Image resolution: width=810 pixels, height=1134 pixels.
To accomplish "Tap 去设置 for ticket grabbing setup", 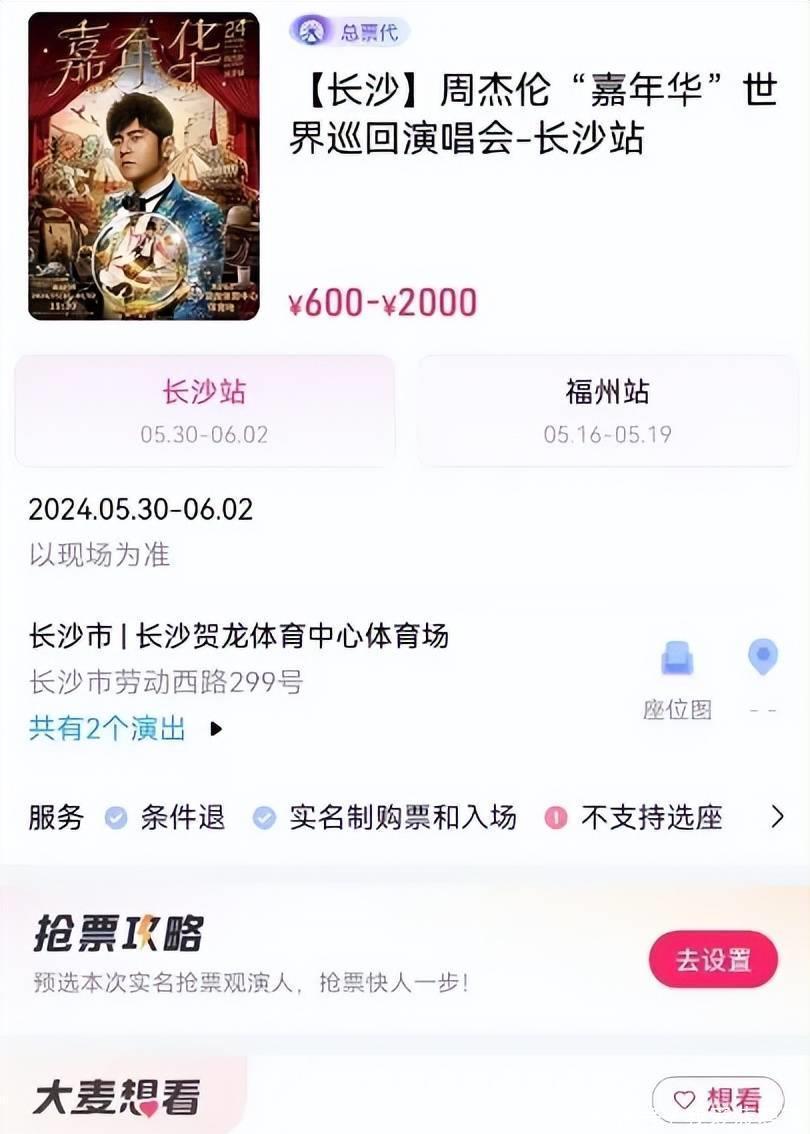I will (713, 960).
